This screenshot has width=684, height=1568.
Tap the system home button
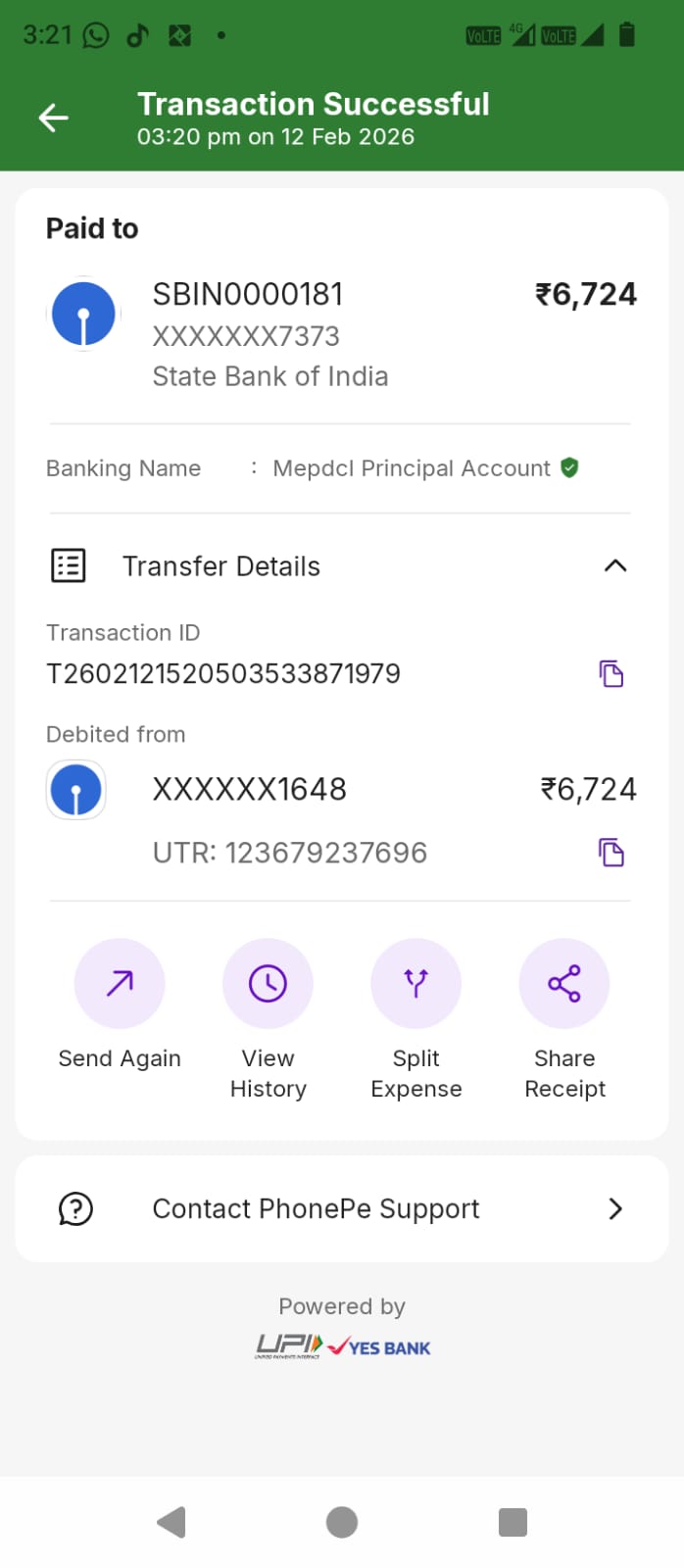click(x=341, y=1522)
